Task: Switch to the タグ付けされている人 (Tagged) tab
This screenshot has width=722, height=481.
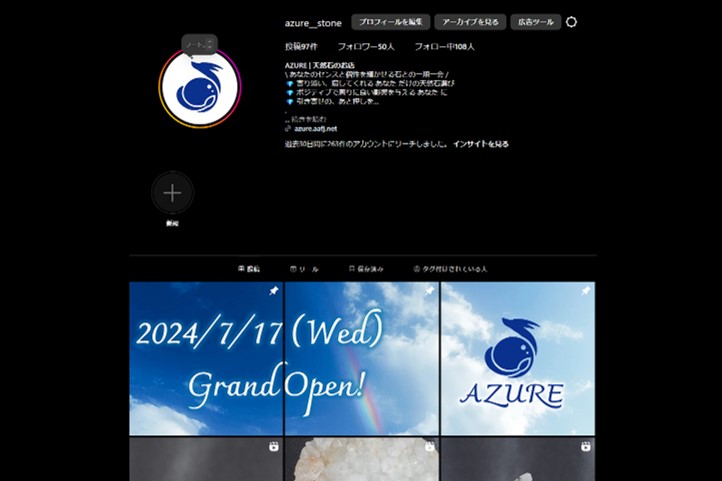Action: point(450,269)
